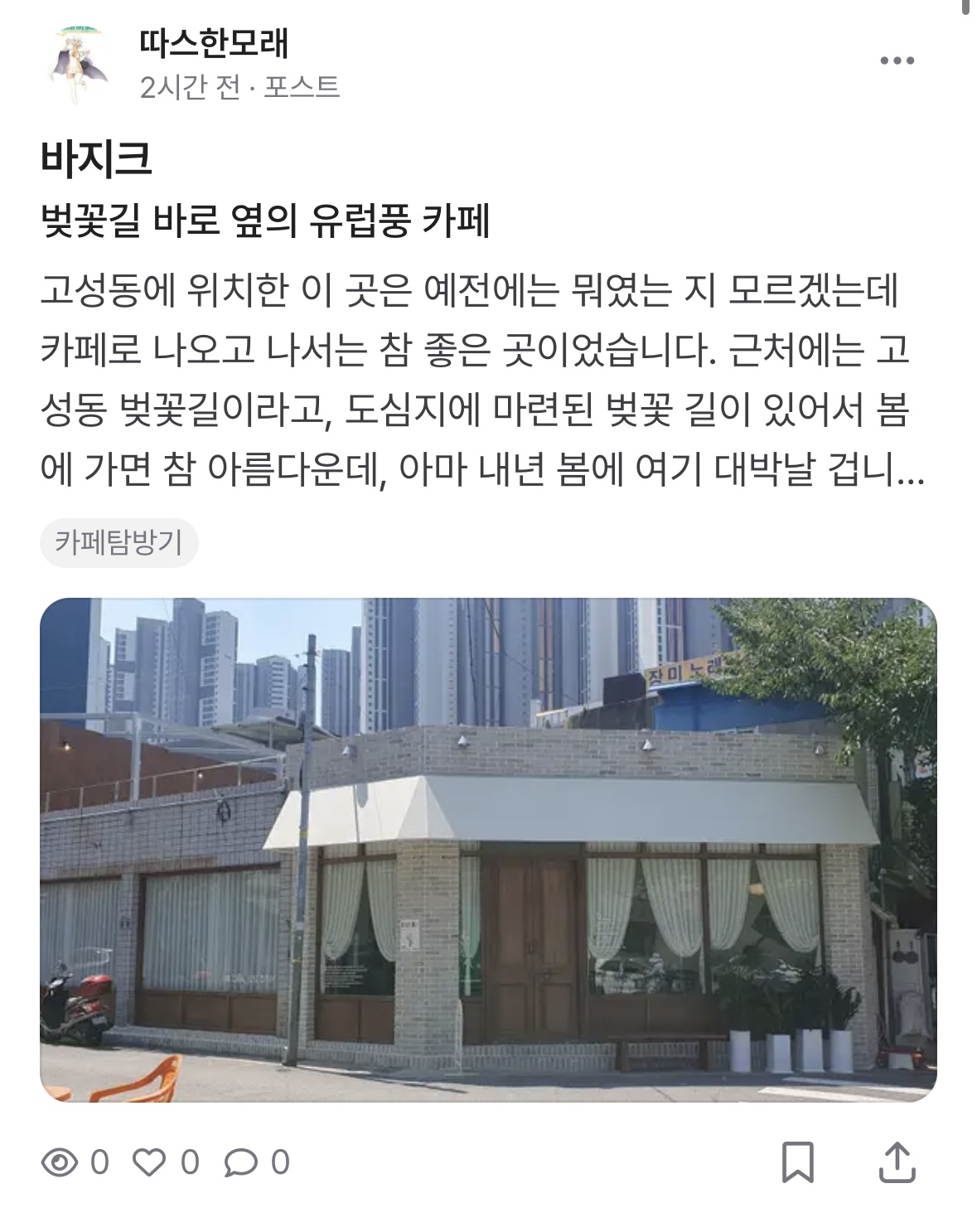Screen dimensions: 977x1232
Task: Bookmark the 바지크 post
Action: (797, 1162)
